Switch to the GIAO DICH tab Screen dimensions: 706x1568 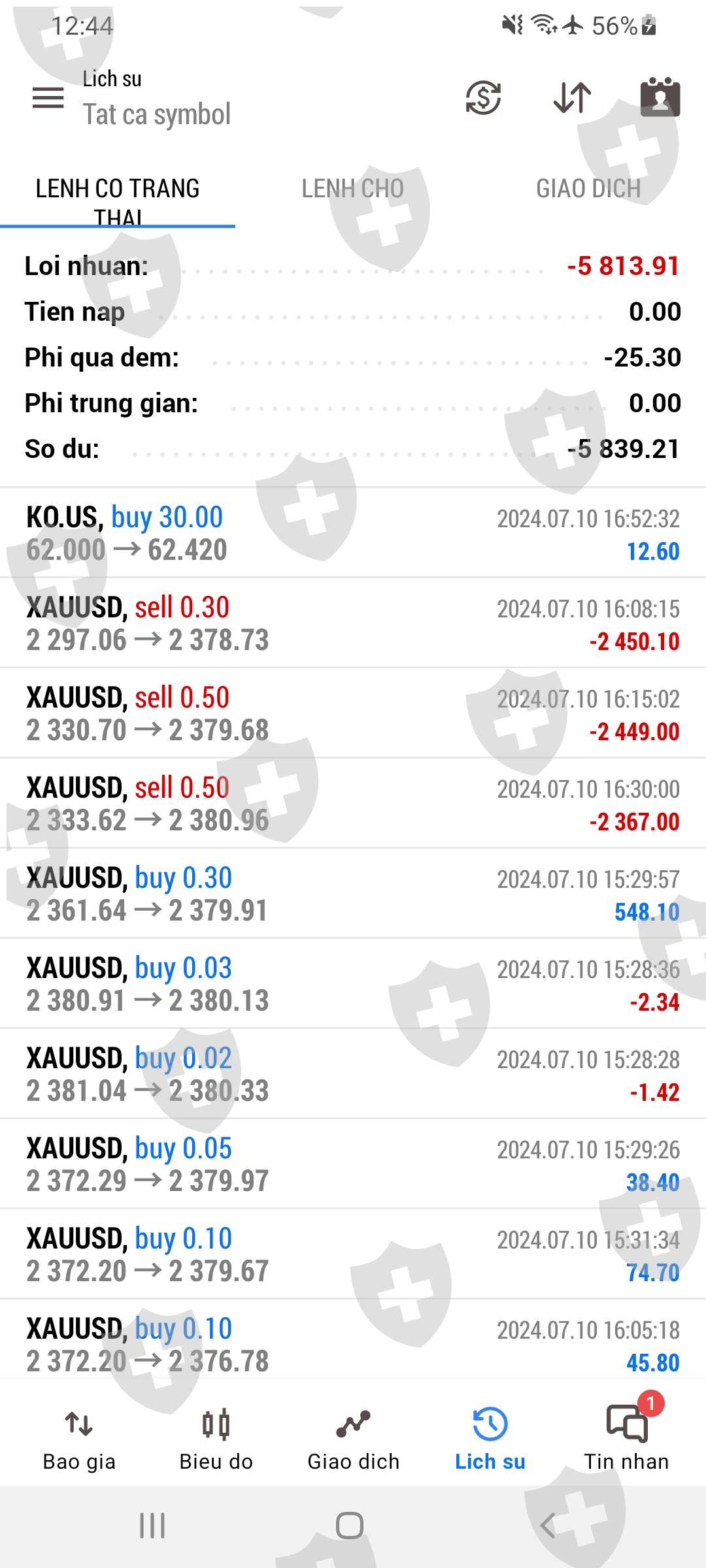point(588,189)
